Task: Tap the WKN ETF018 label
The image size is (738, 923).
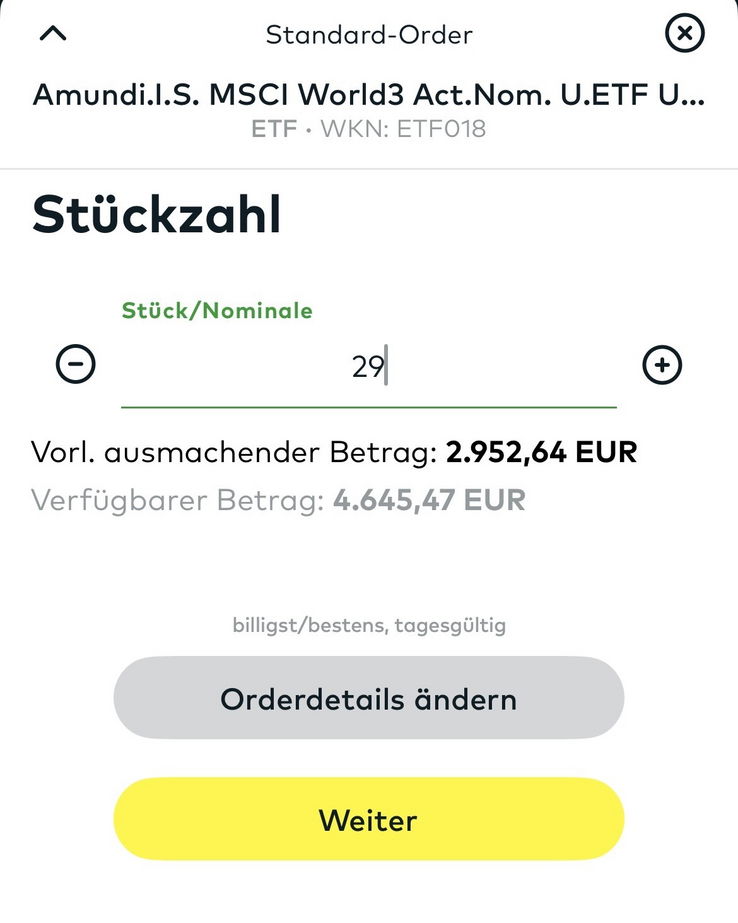Action: tap(404, 128)
